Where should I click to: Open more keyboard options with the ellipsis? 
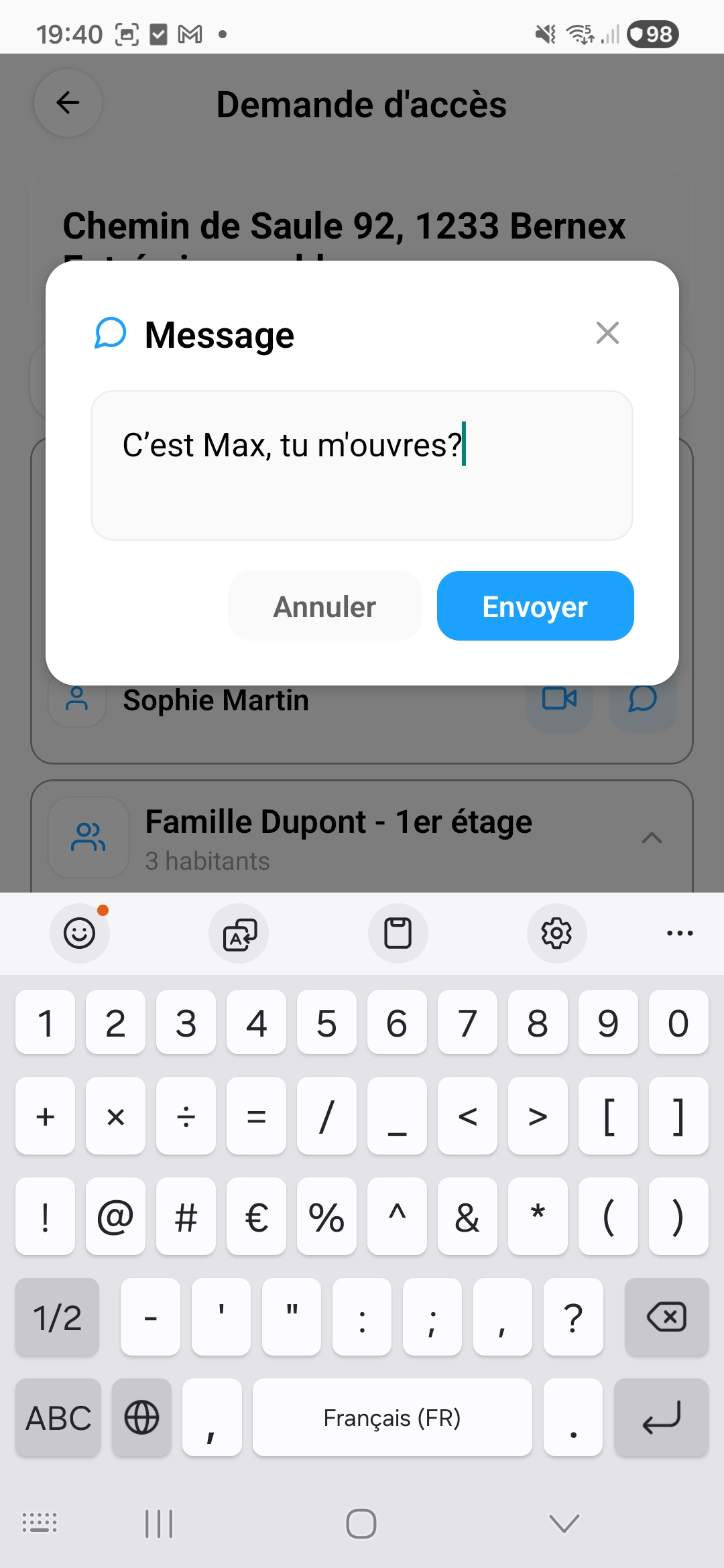(679, 933)
